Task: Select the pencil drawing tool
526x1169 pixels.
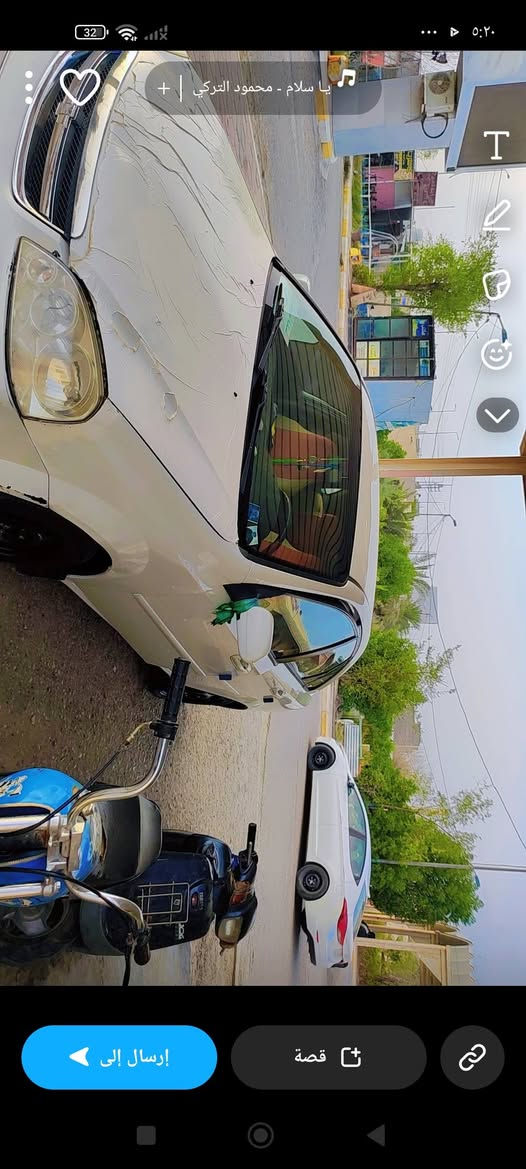Action: pos(496,215)
